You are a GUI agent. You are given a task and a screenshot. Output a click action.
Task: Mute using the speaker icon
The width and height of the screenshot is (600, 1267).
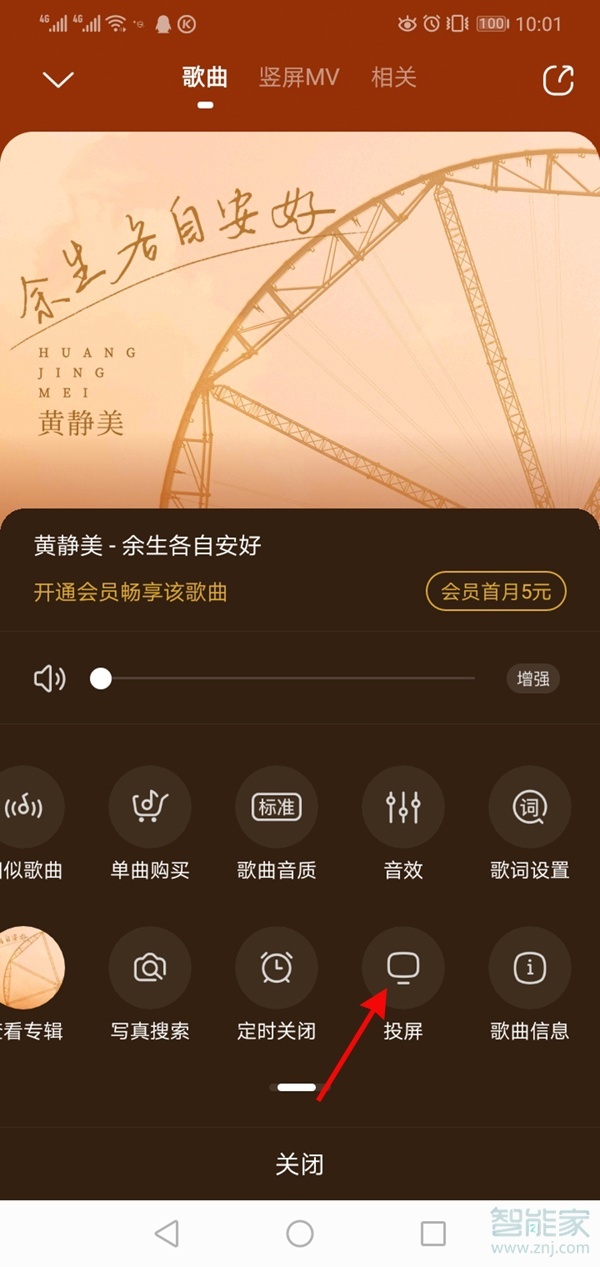coord(49,679)
